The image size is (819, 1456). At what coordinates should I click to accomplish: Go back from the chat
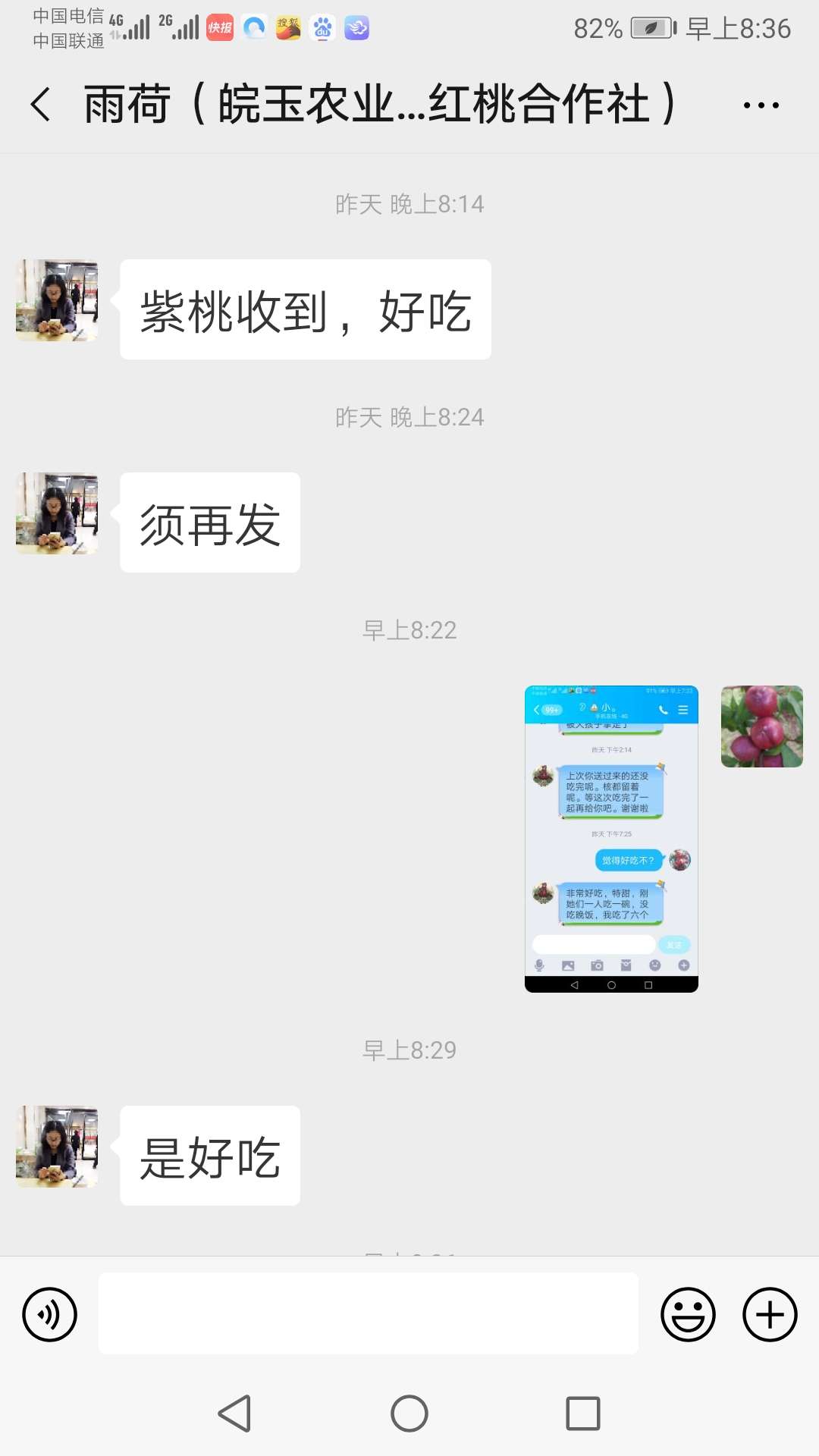[x=41, y=104]
